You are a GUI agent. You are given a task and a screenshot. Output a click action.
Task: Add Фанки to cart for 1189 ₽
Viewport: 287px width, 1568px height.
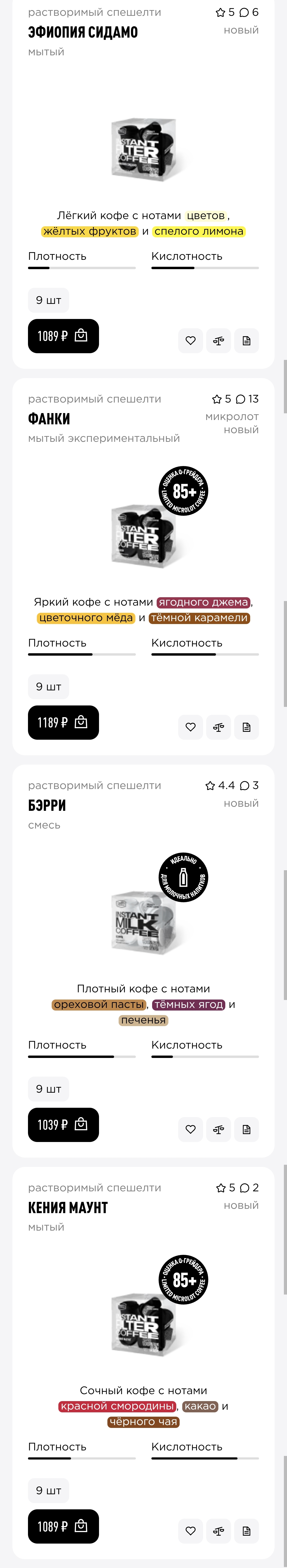pos(63,722)
